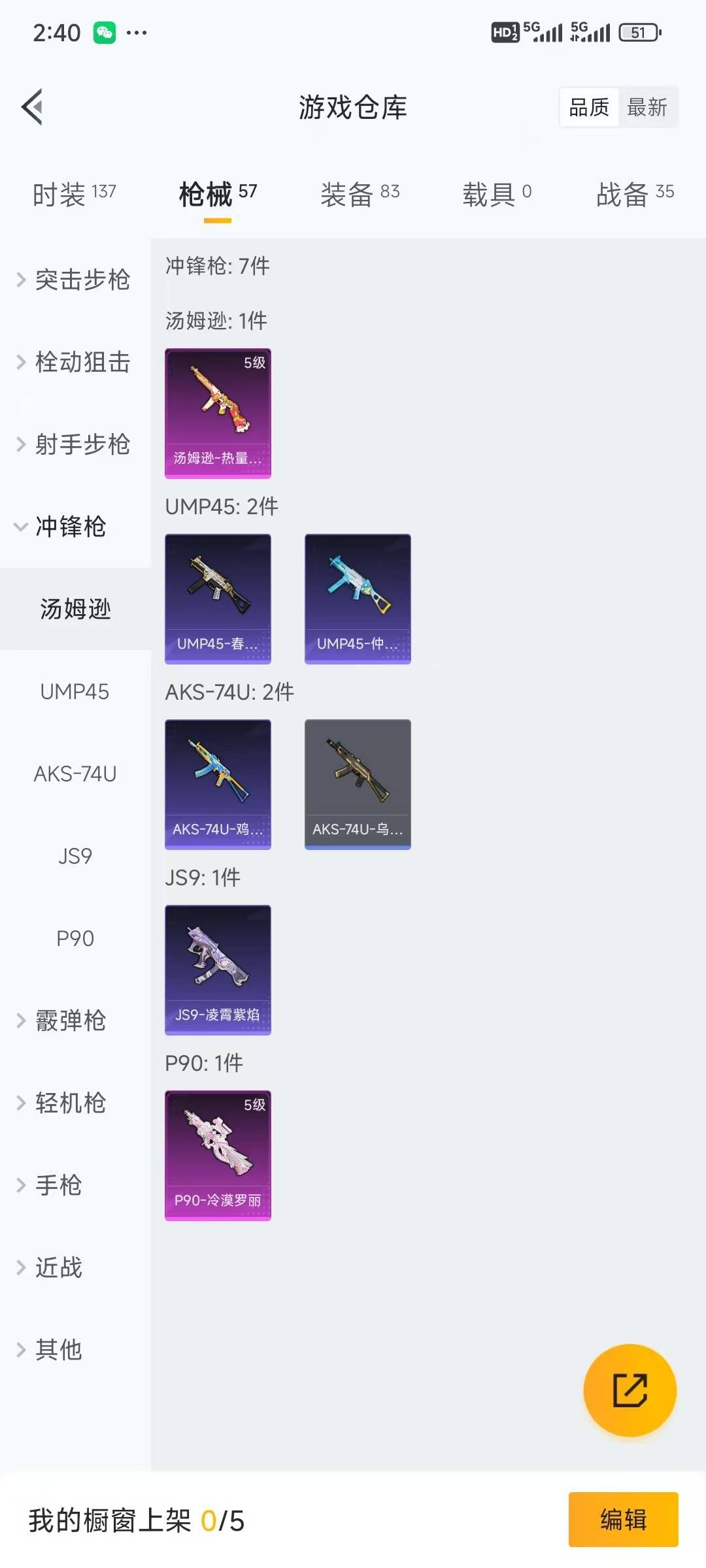Sort warehouse by 最新

pyautogui.click(x=647, y=107)
